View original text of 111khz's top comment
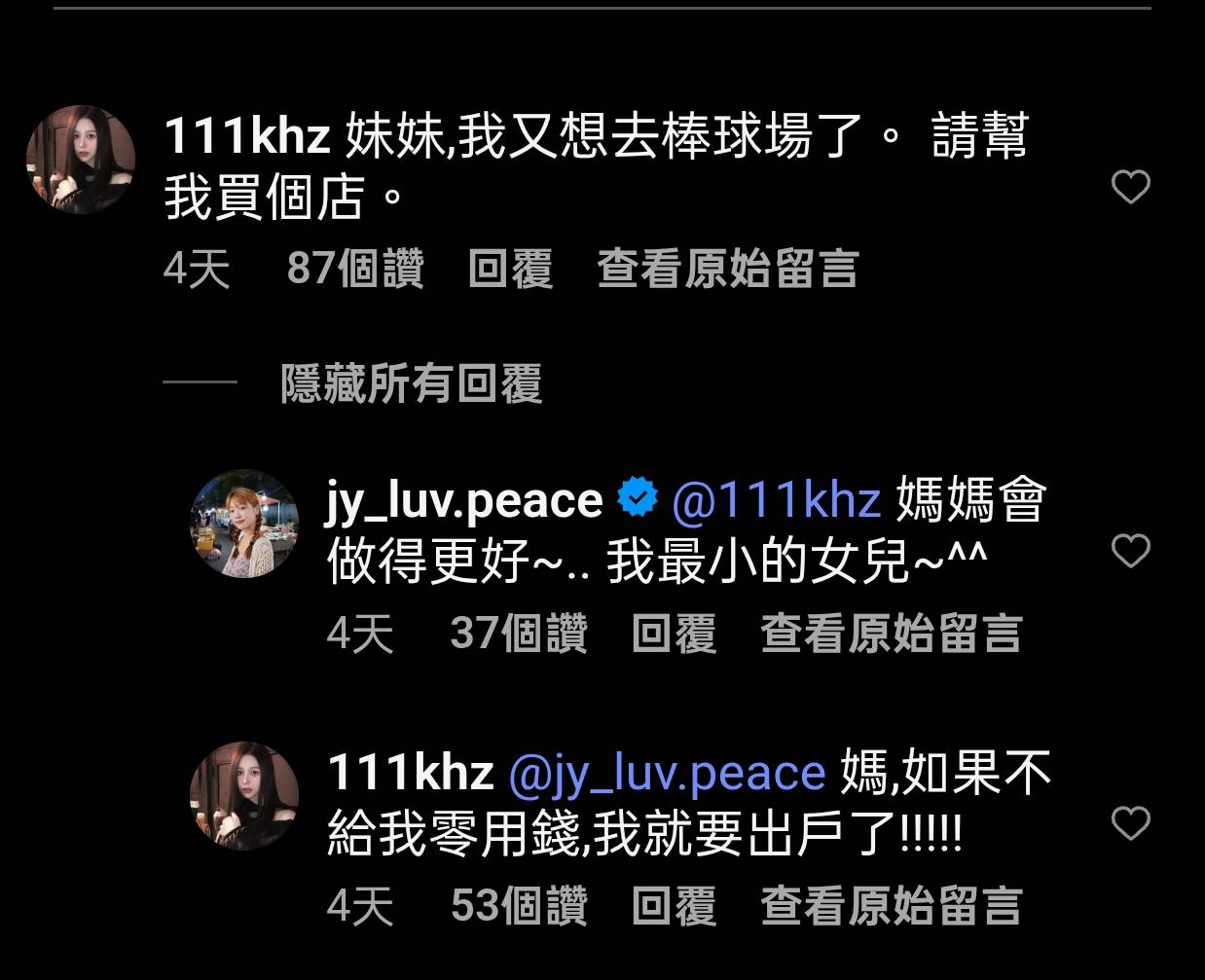Viewport: 1205px width, 980px height. (x=727, y=269)
